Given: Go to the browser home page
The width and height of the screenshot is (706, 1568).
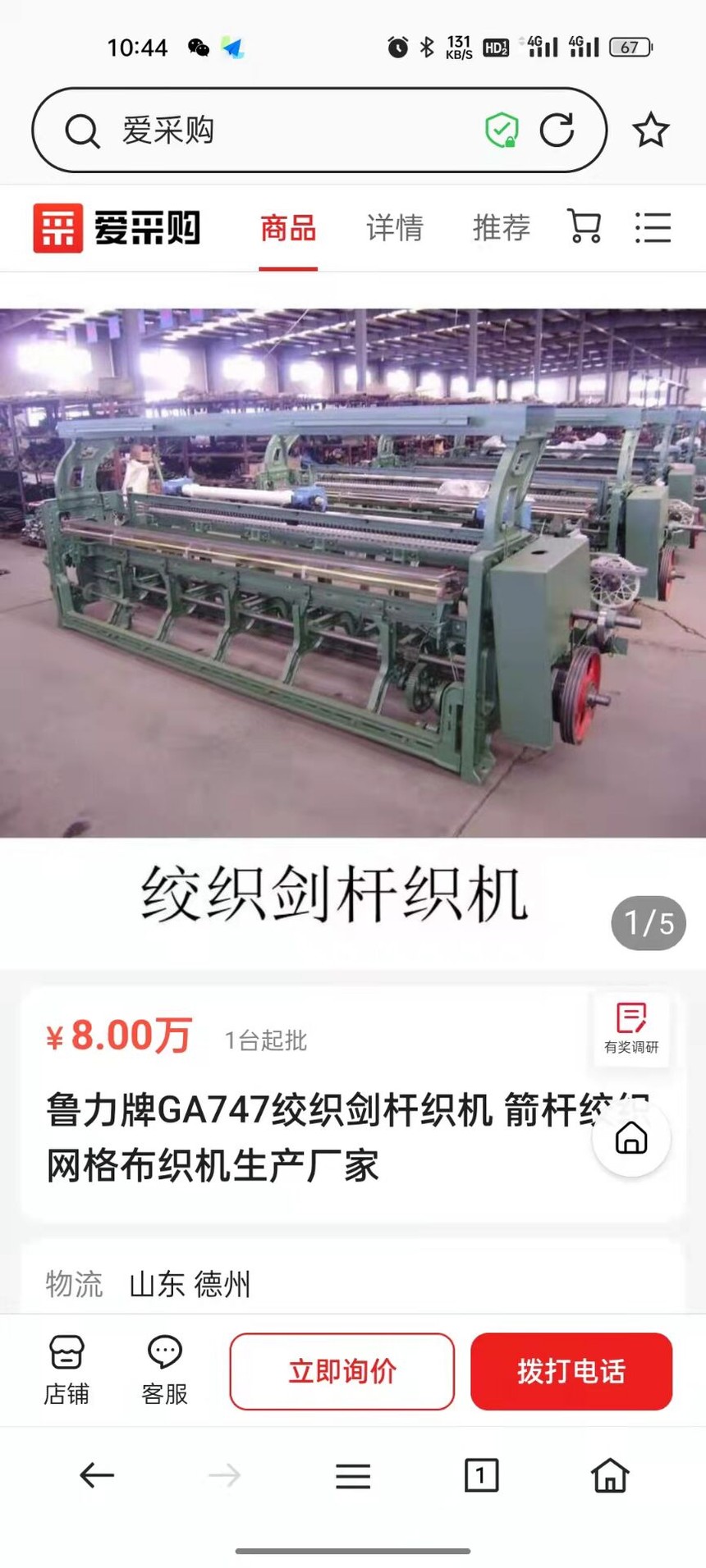Looking at the screenshot, I should [x=610, y=1475].
